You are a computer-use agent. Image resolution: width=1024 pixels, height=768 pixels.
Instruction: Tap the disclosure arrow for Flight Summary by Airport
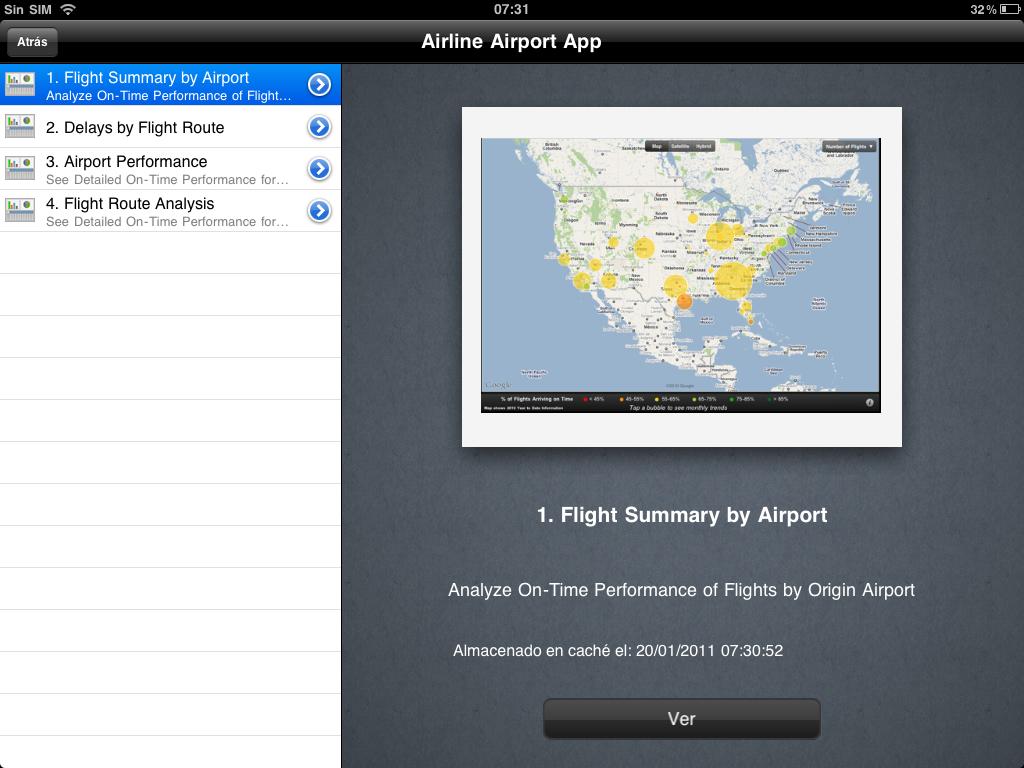pos(319,85)
